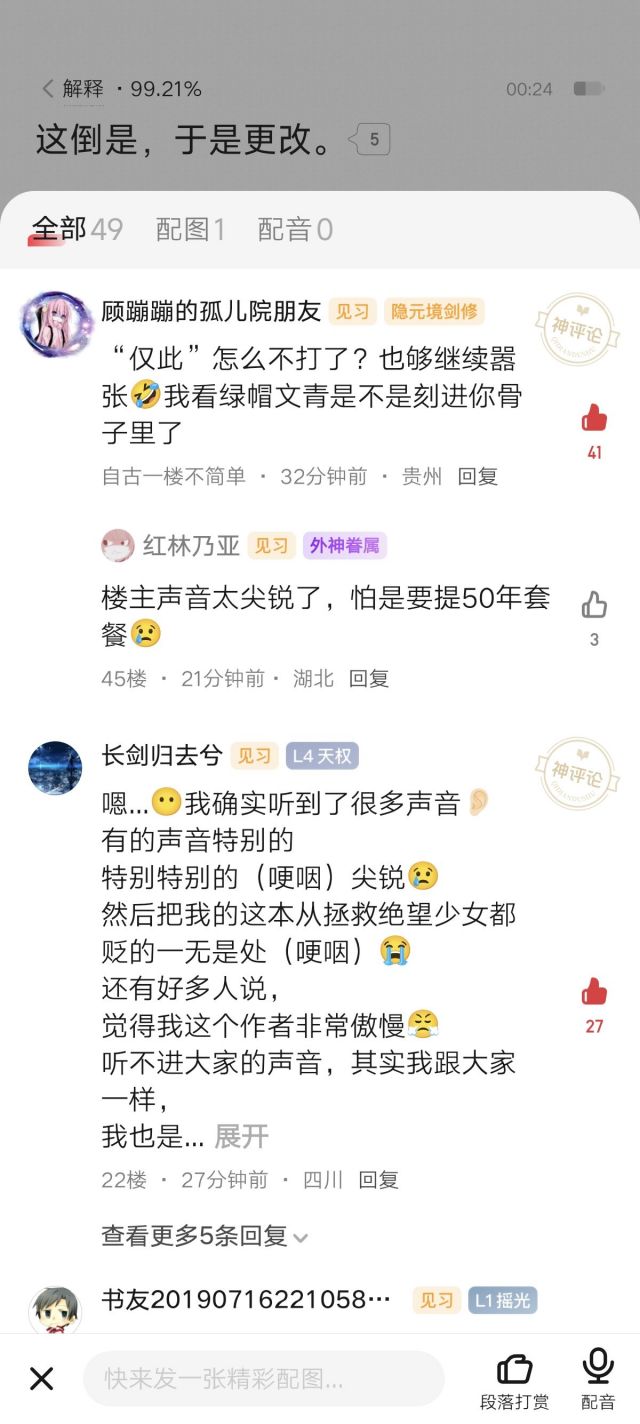Tap the 快来发一张精彩配图 input field

point(262,1380)
